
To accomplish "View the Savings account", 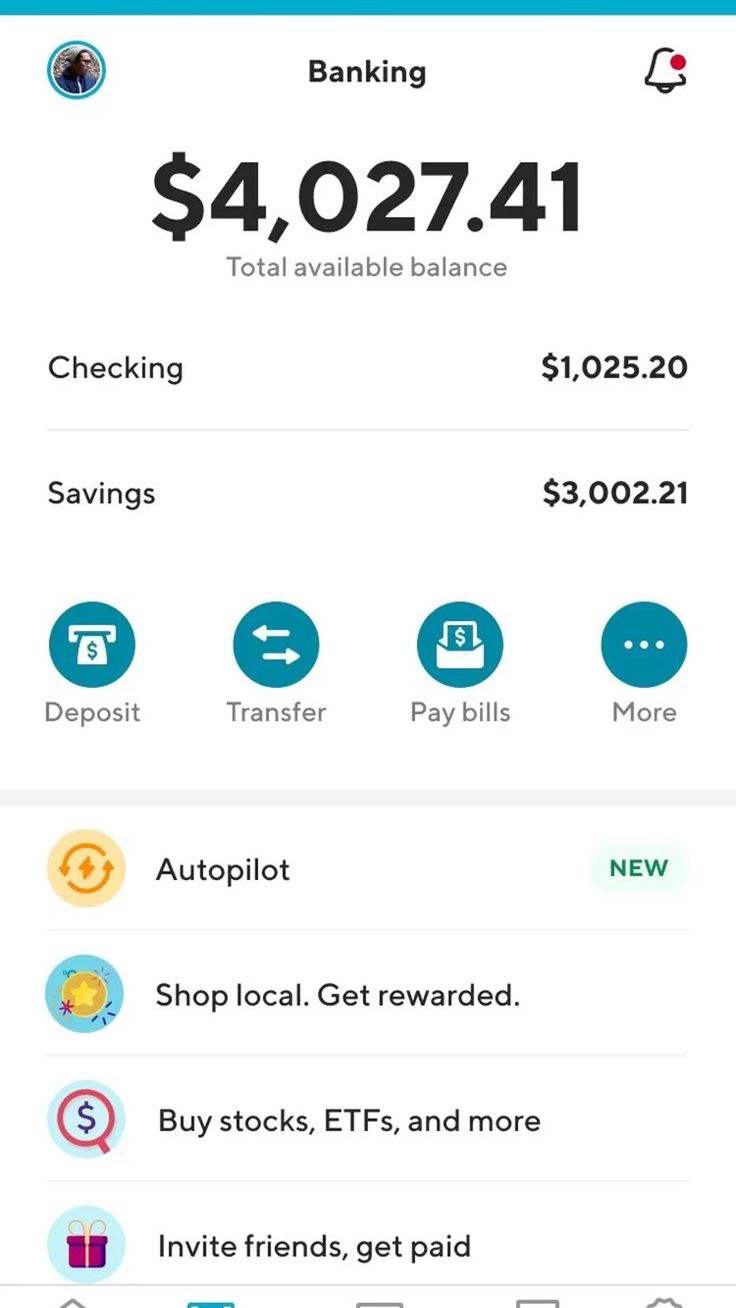I will [x=367, y=493].
